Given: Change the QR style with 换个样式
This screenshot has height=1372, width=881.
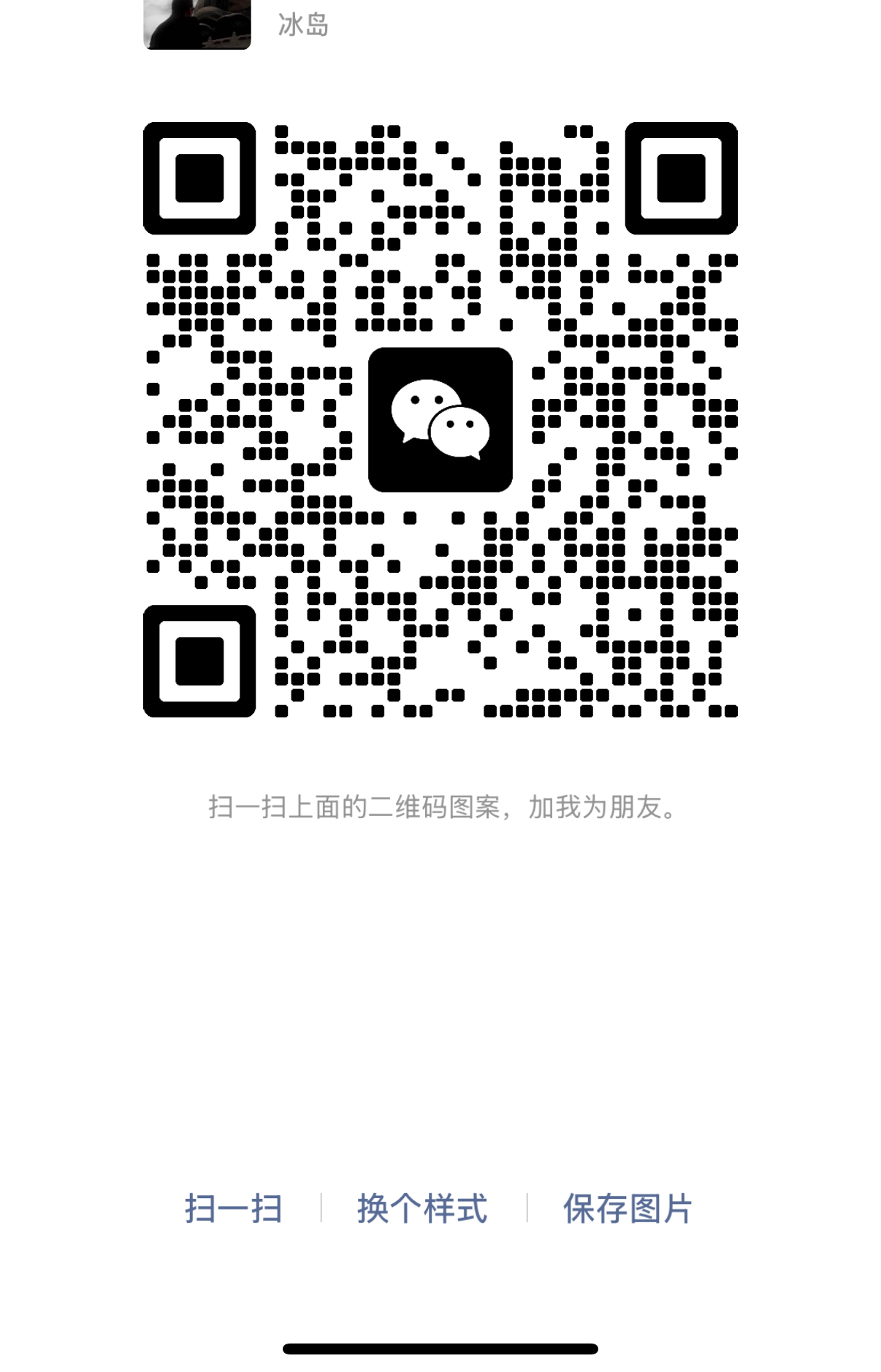Looking at the screenshot, I should (x=422, y=1208).
